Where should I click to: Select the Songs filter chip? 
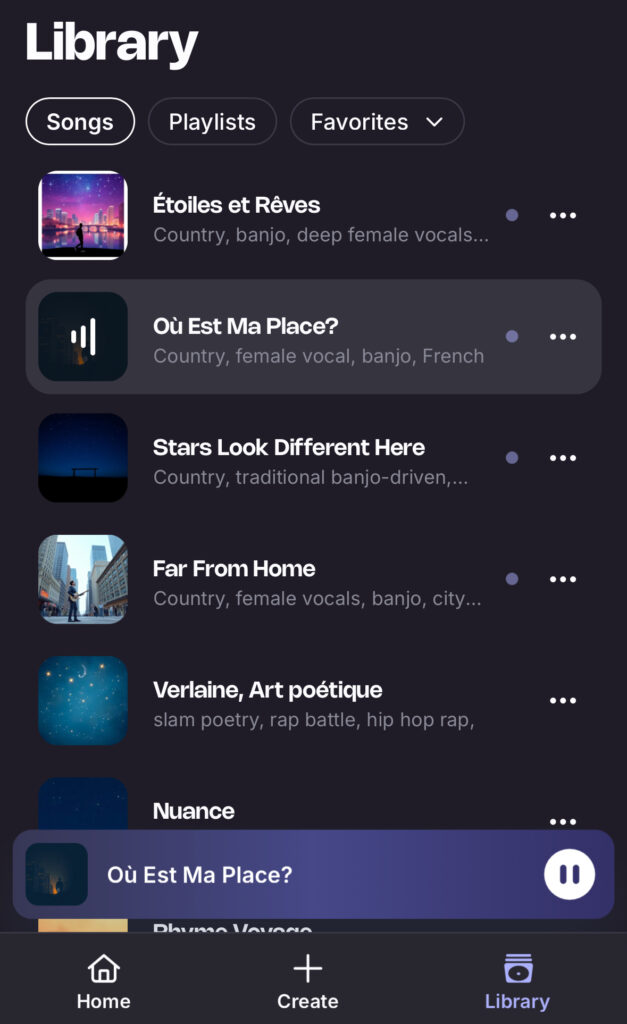click(x=80, y=122)
